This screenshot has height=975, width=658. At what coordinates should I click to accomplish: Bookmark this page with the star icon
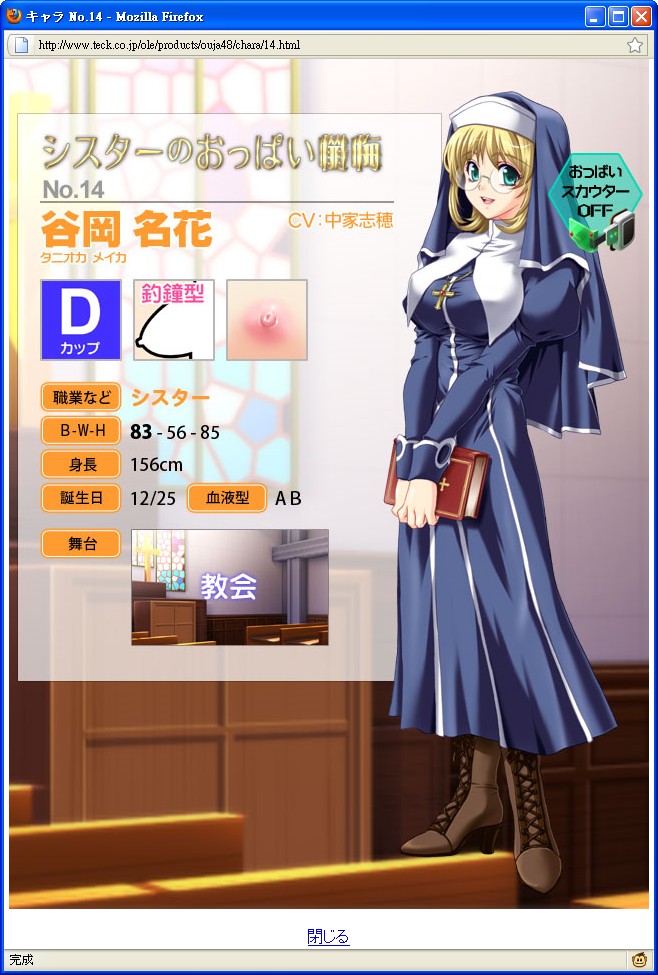(634, 45)
